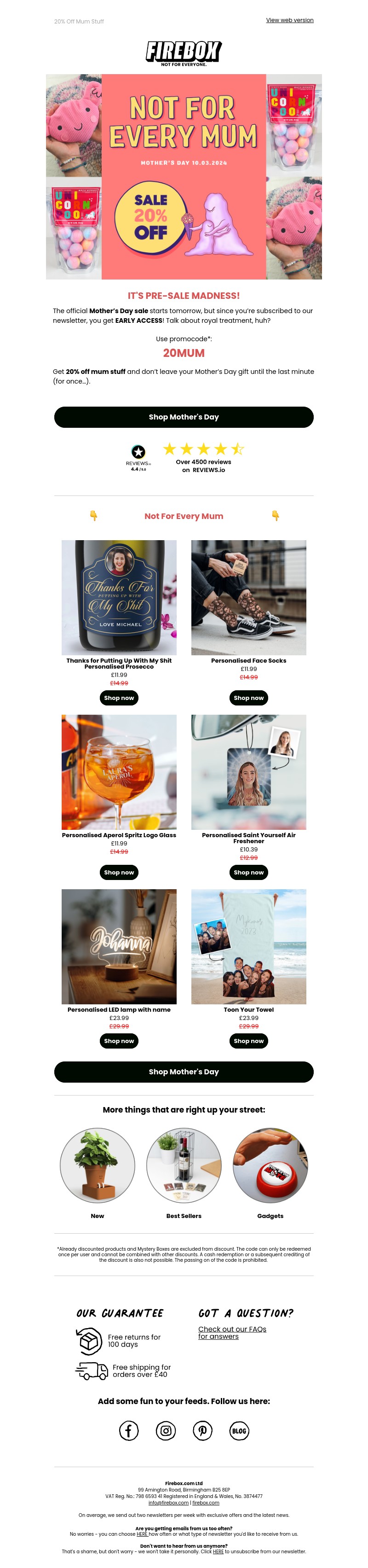Open the Toon Your Towel product image
This screenshot has height=1568, width=368.
click(x=249, y=946)
